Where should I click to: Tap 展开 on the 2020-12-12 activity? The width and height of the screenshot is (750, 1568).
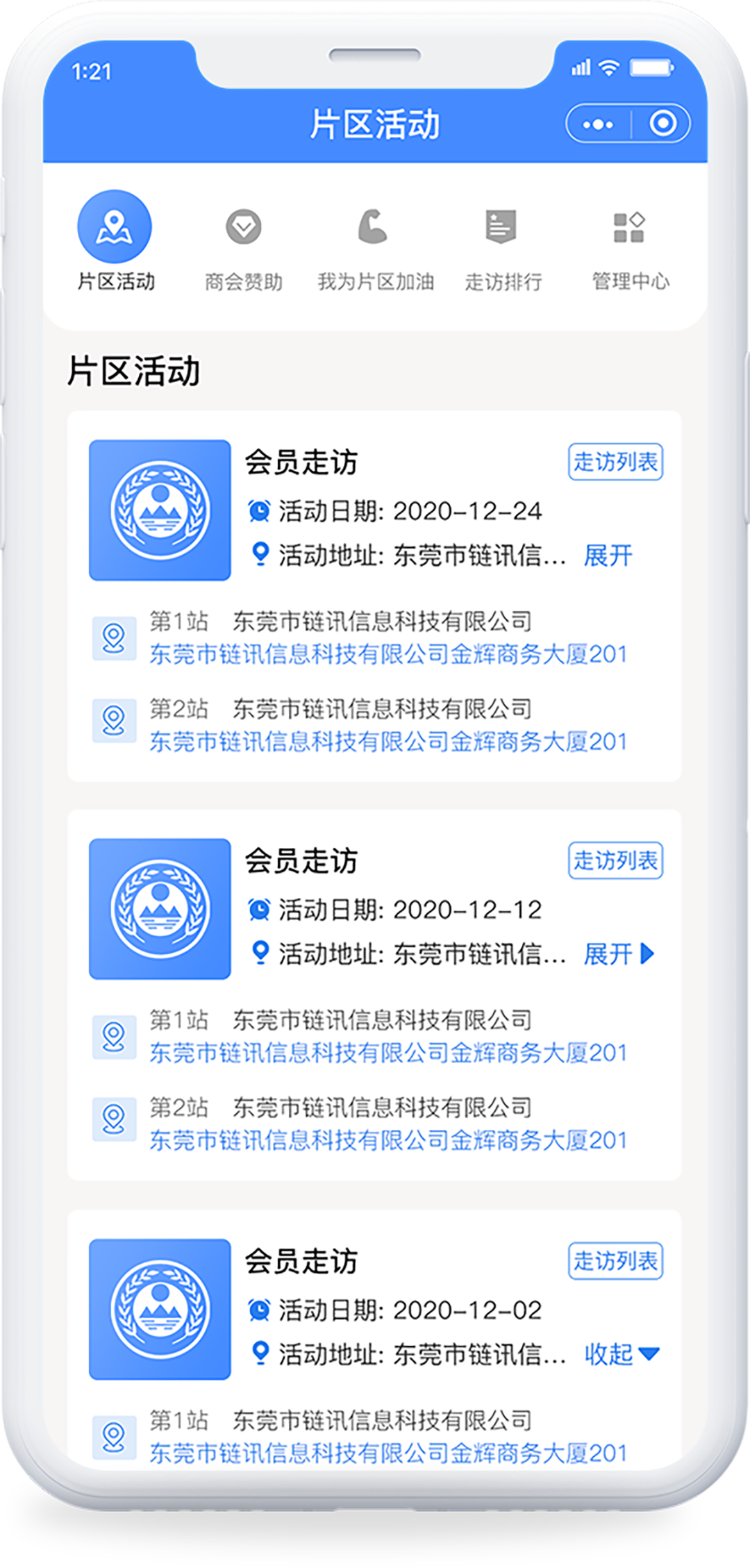pyautogui.click(x=619, y=954)
